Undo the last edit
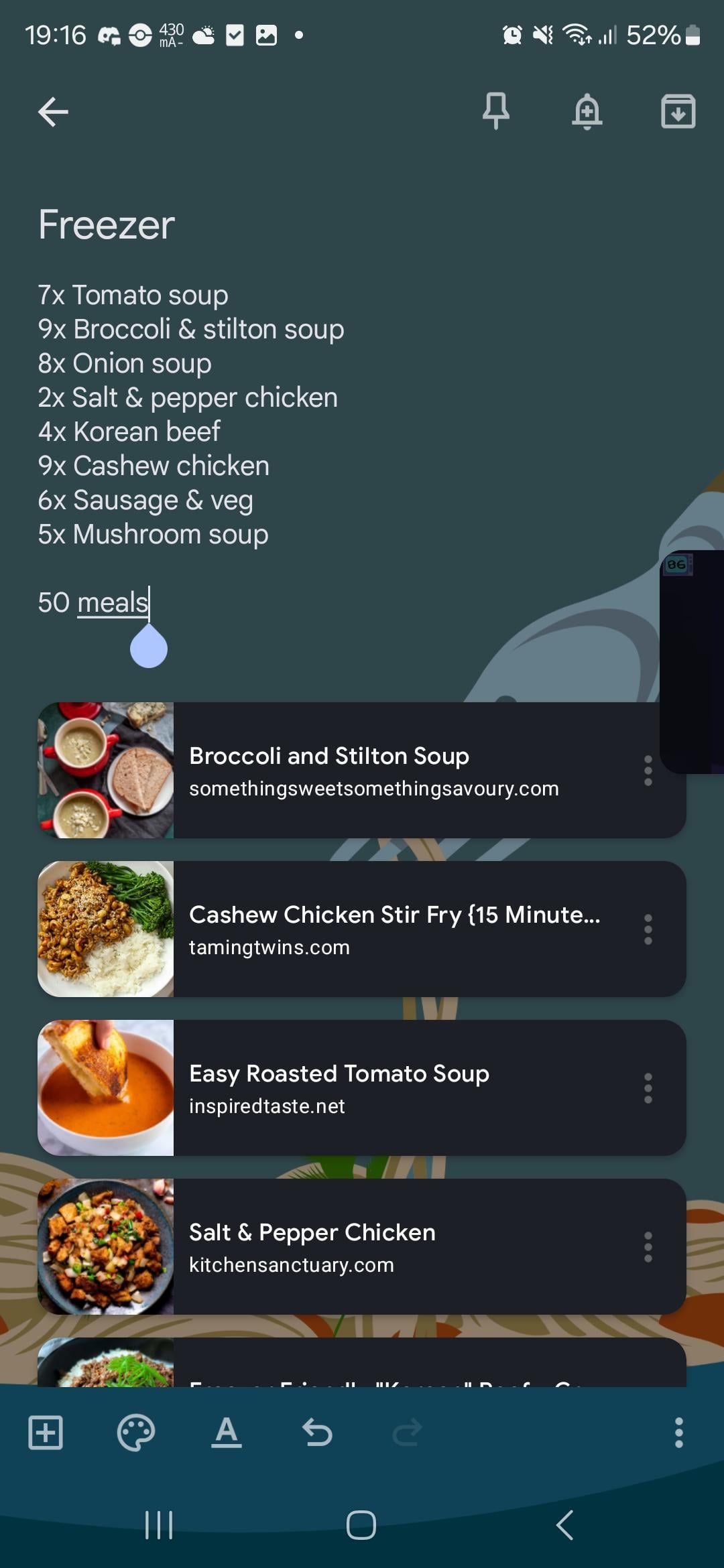 point(317,1433)
